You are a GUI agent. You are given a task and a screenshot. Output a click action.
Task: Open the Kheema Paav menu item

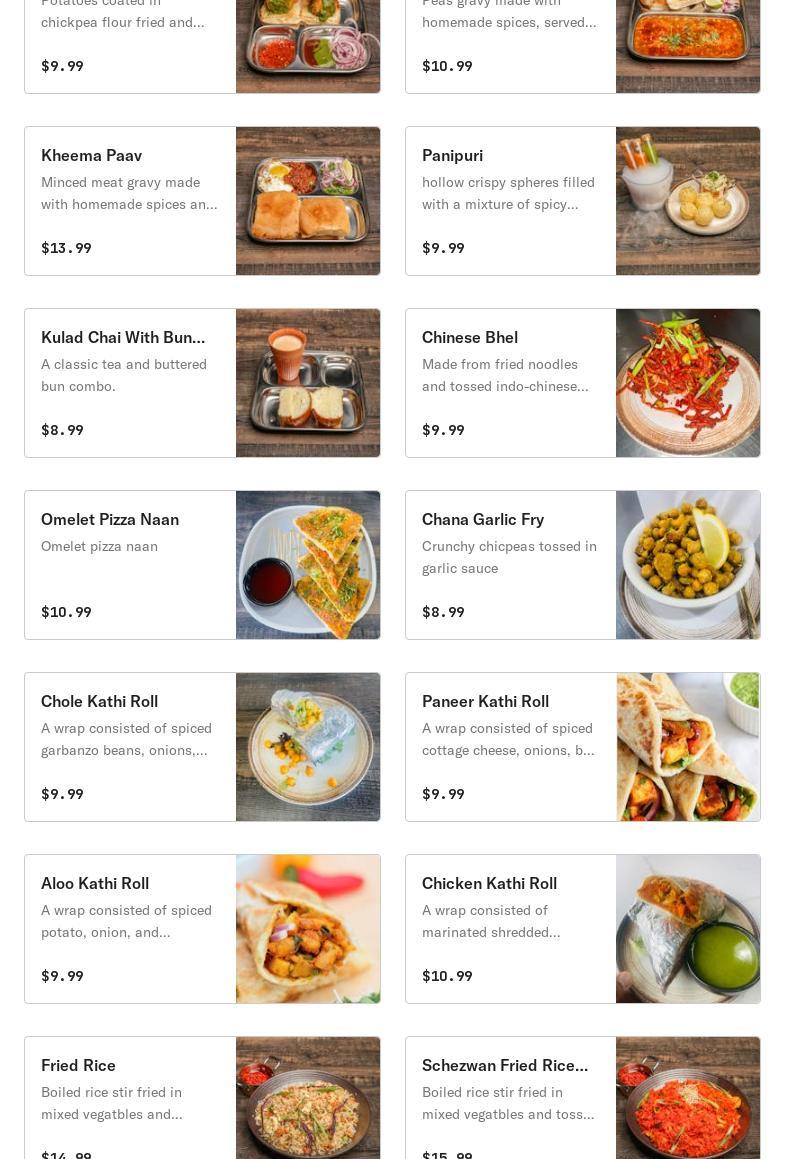point(202,201)
